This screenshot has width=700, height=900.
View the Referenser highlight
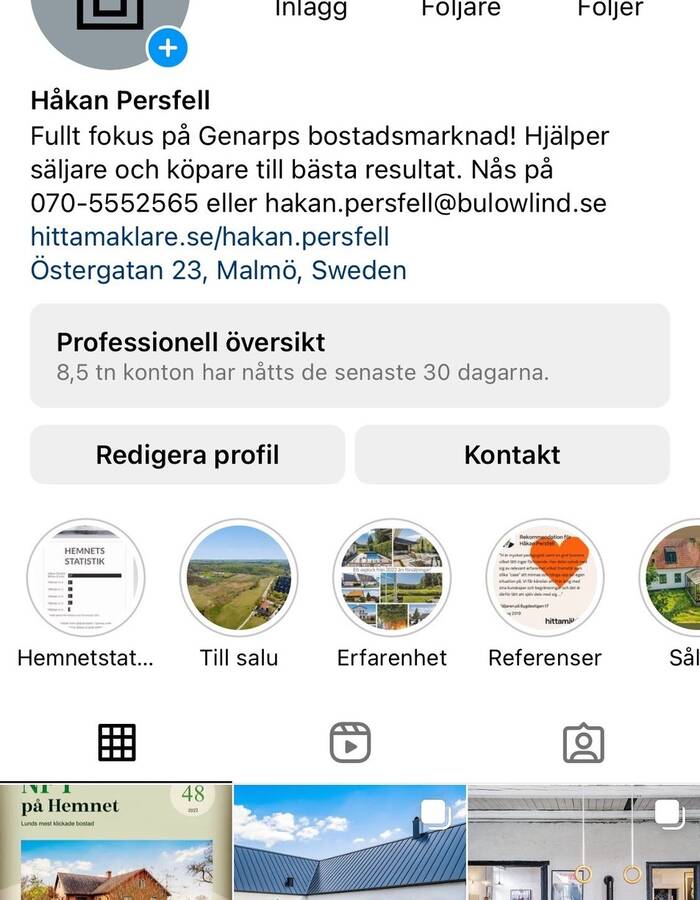coord(545,578)
